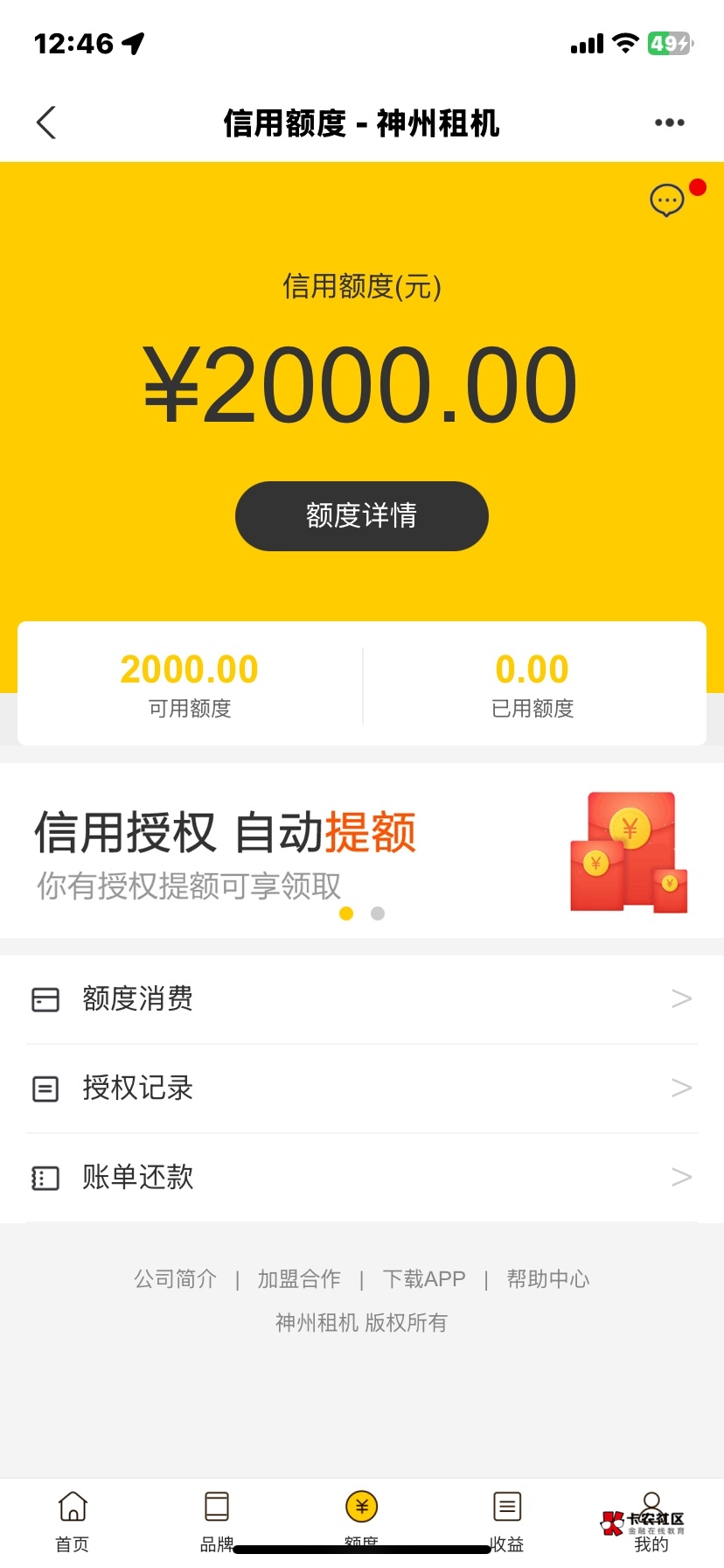
Task: Open the 额度消费 row
Action: 362,999
